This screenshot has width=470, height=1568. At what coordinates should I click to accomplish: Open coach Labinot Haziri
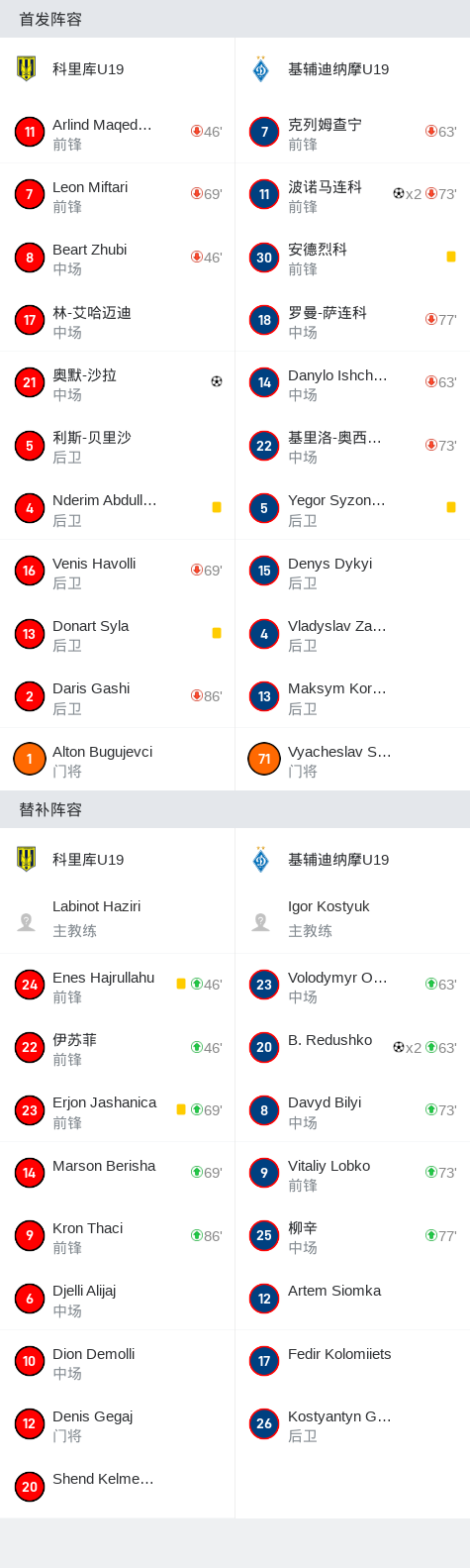[117, 920]
